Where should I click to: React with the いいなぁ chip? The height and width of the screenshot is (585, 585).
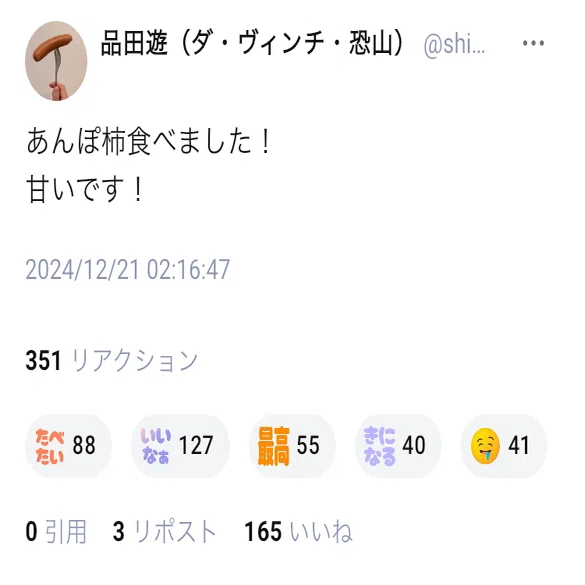click(x=180, y=445)
